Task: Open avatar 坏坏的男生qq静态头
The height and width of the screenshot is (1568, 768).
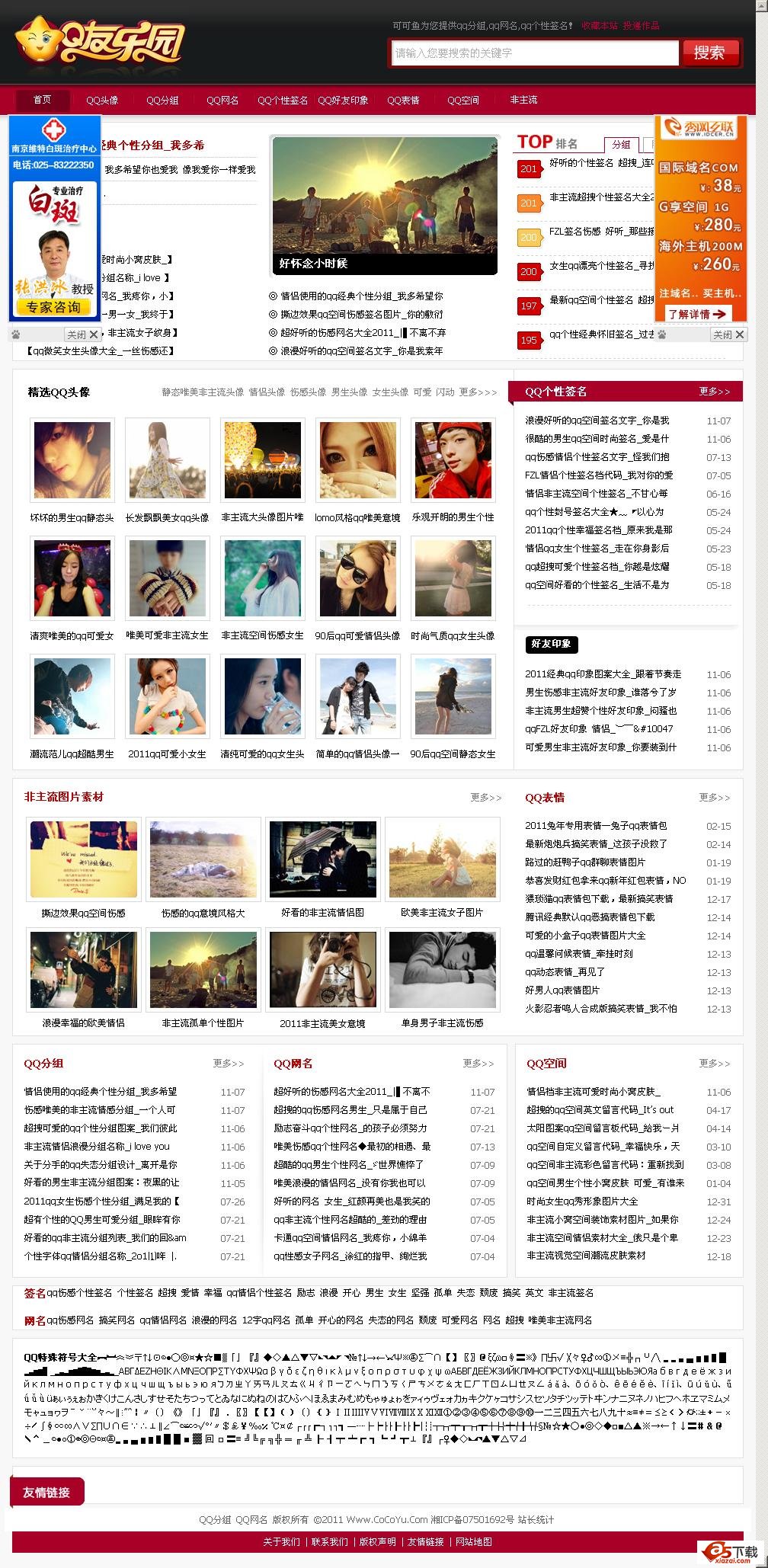Action: coord(72,459)
